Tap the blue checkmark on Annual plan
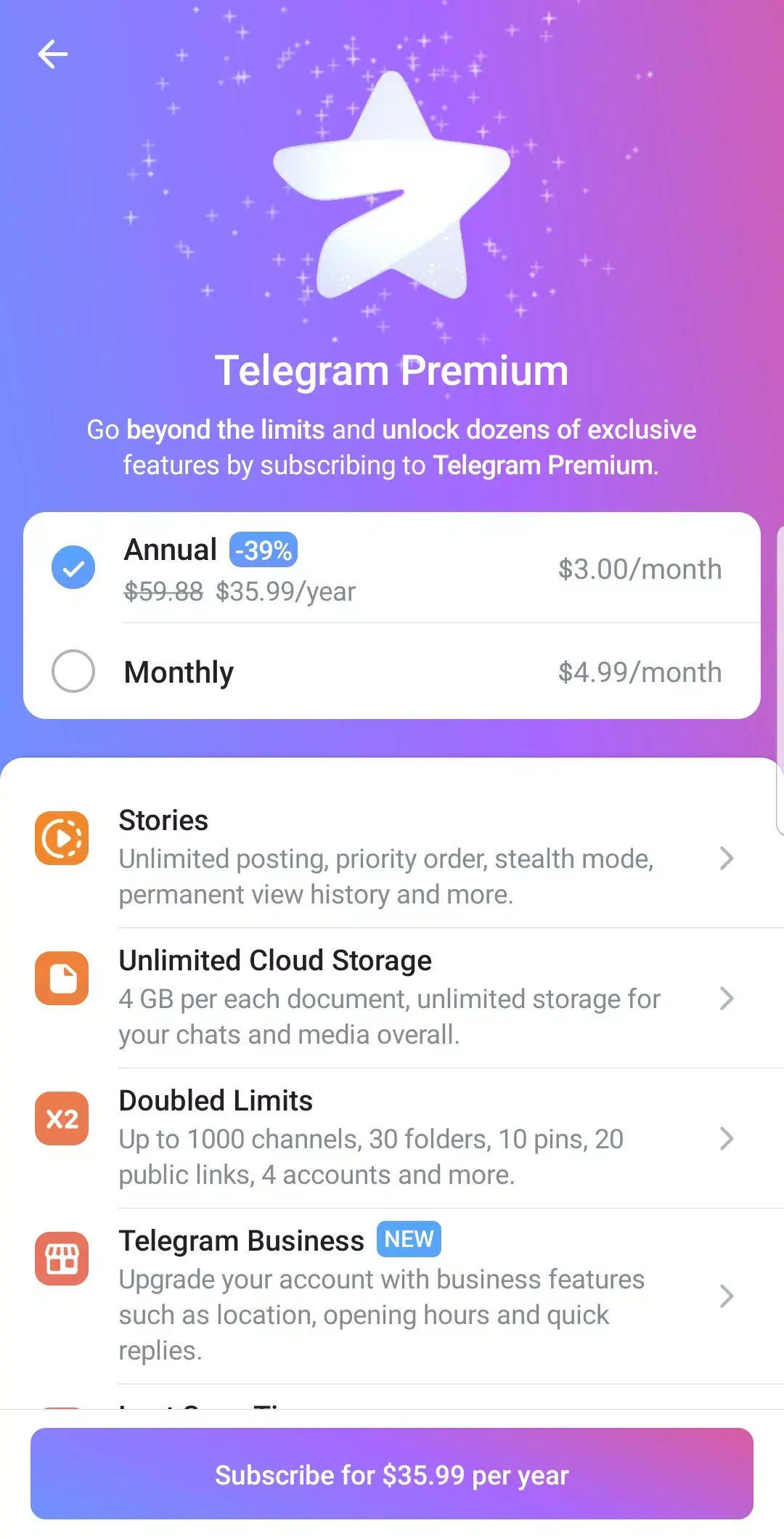Viewport: 784px width, 1539px height. point(73,567)
